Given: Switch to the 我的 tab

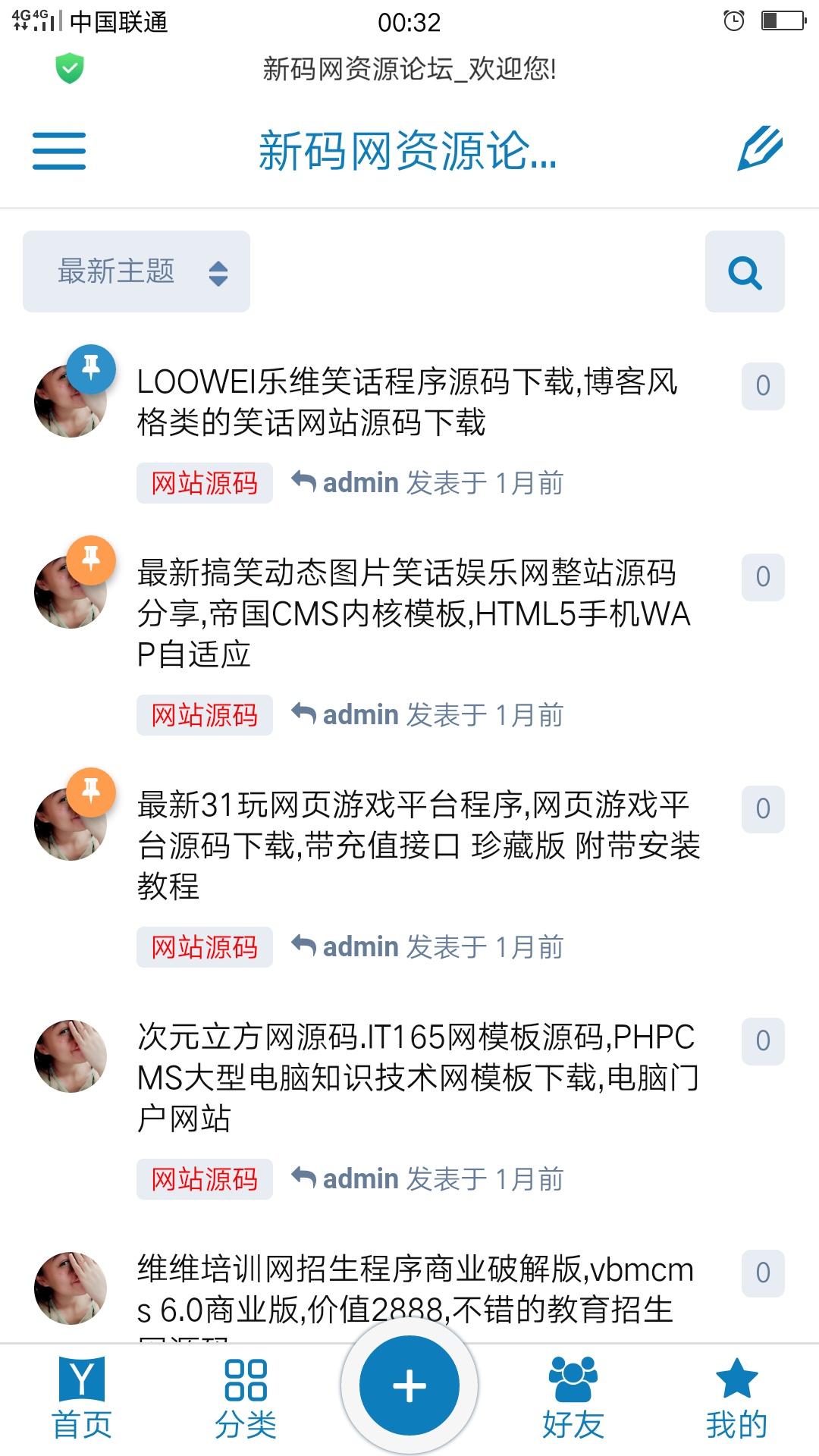Looking at the screenshot, I should pyautogui.click(x=737, y=1399).
